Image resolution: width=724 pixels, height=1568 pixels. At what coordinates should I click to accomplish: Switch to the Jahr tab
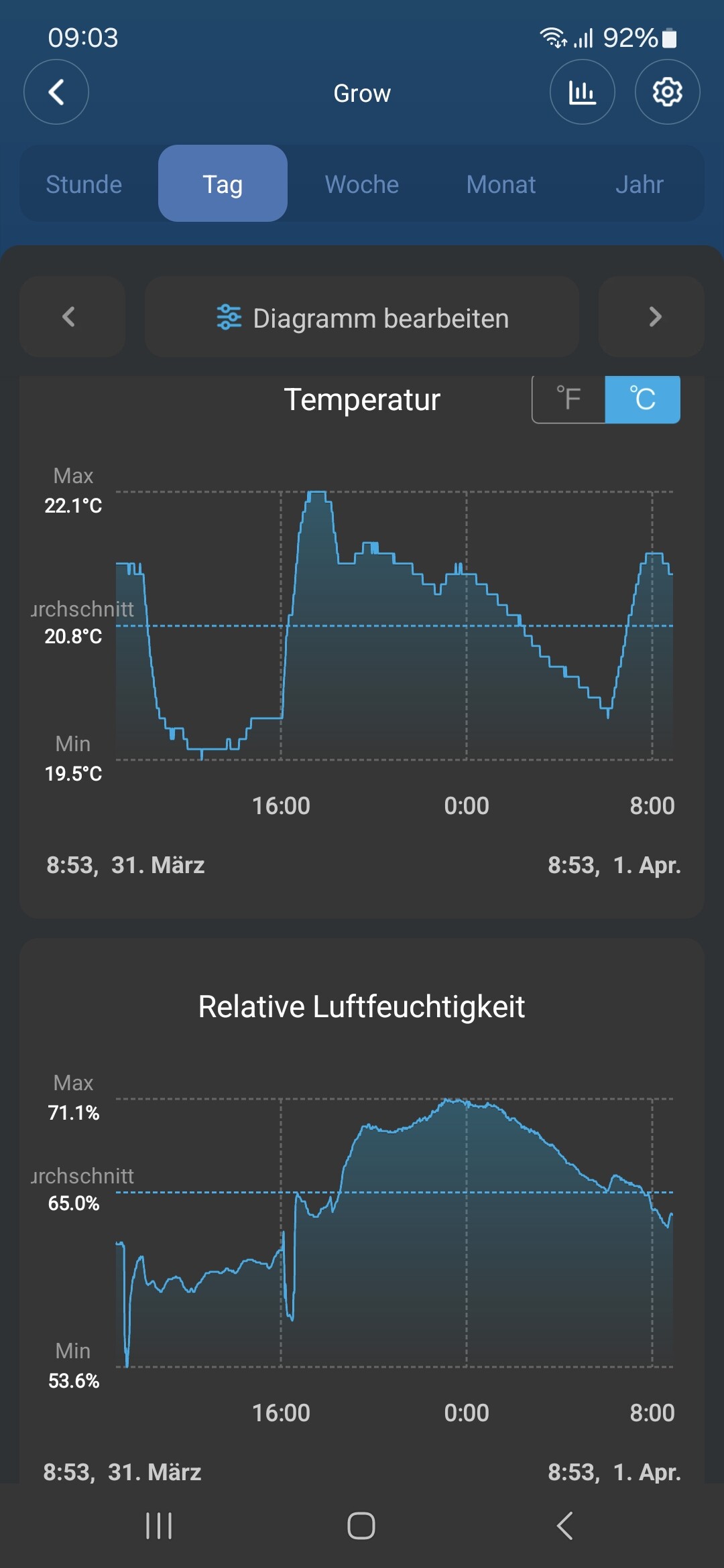pos(640,184)
